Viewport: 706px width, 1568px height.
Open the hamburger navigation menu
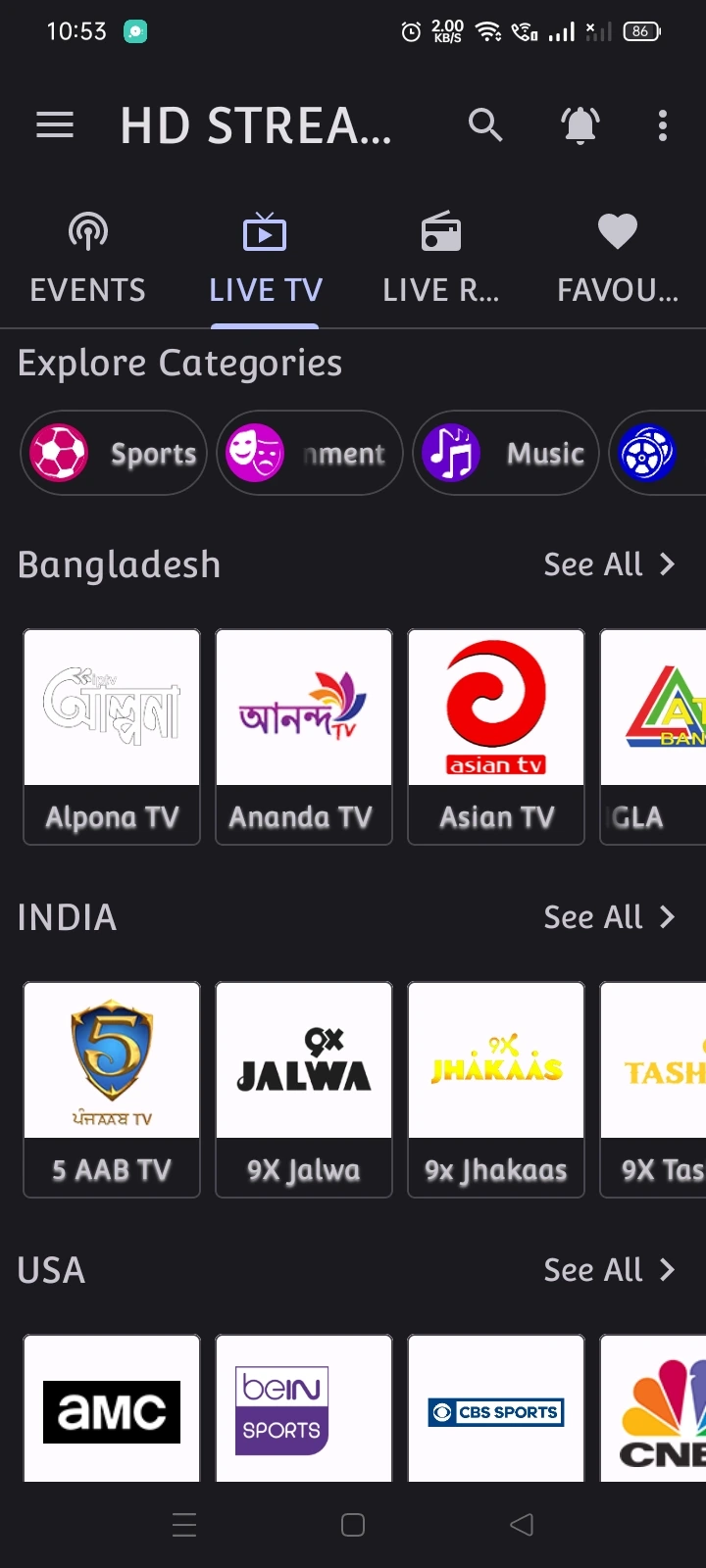point(54,124)
